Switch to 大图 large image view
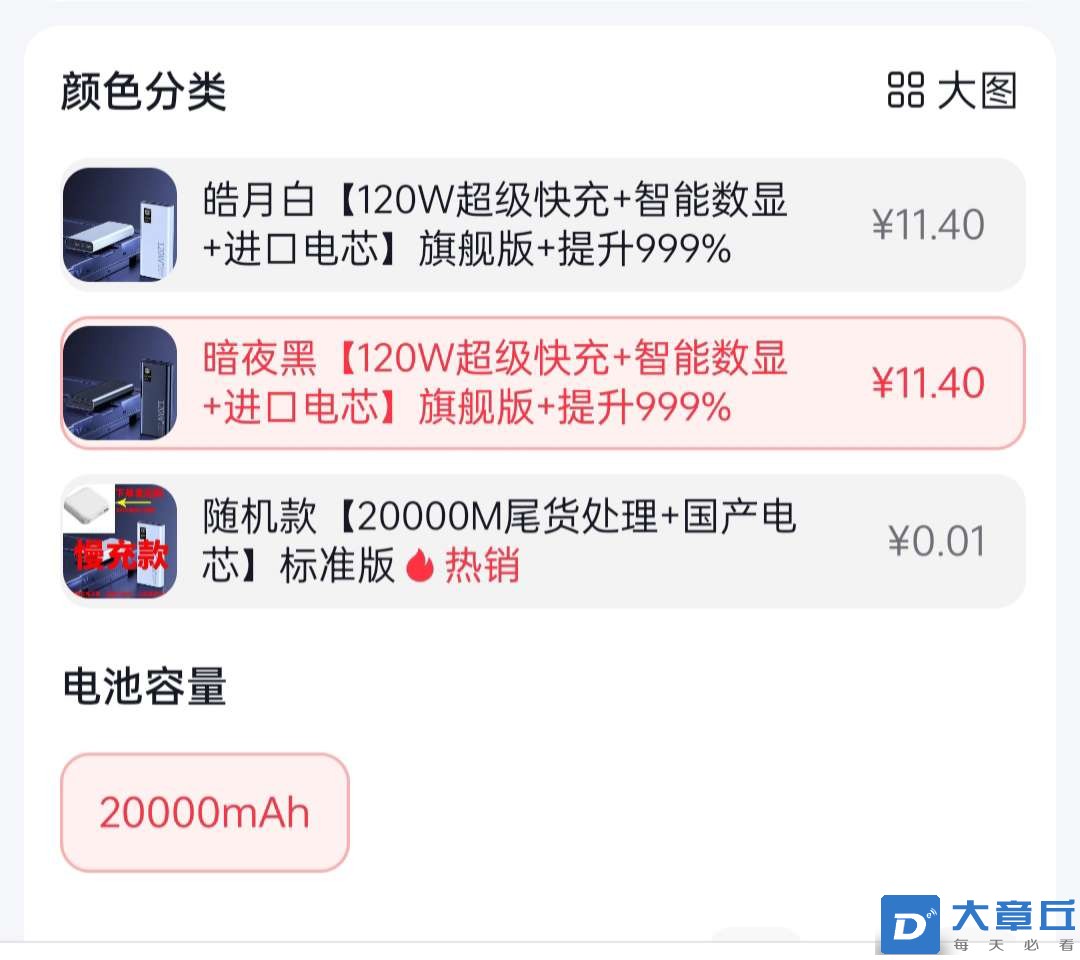 click(x=951, y=91)
